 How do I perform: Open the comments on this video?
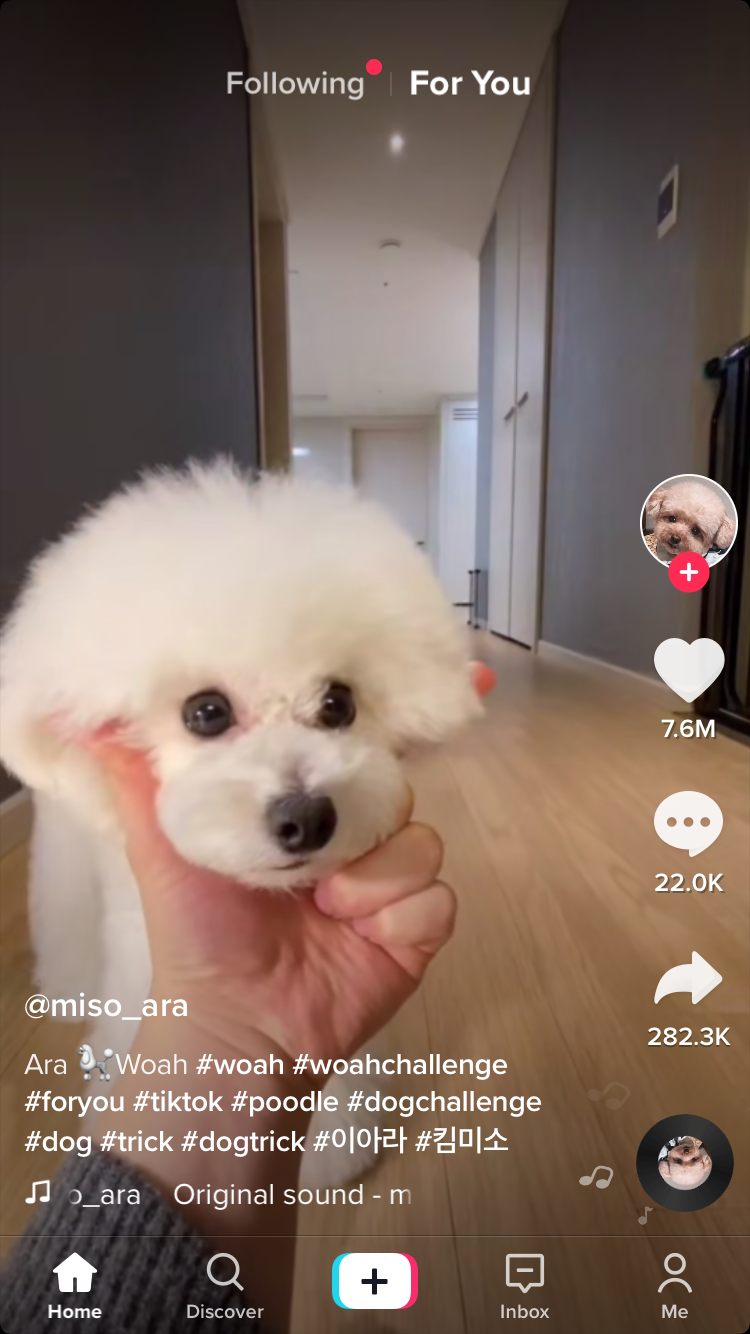coord(689,823)
